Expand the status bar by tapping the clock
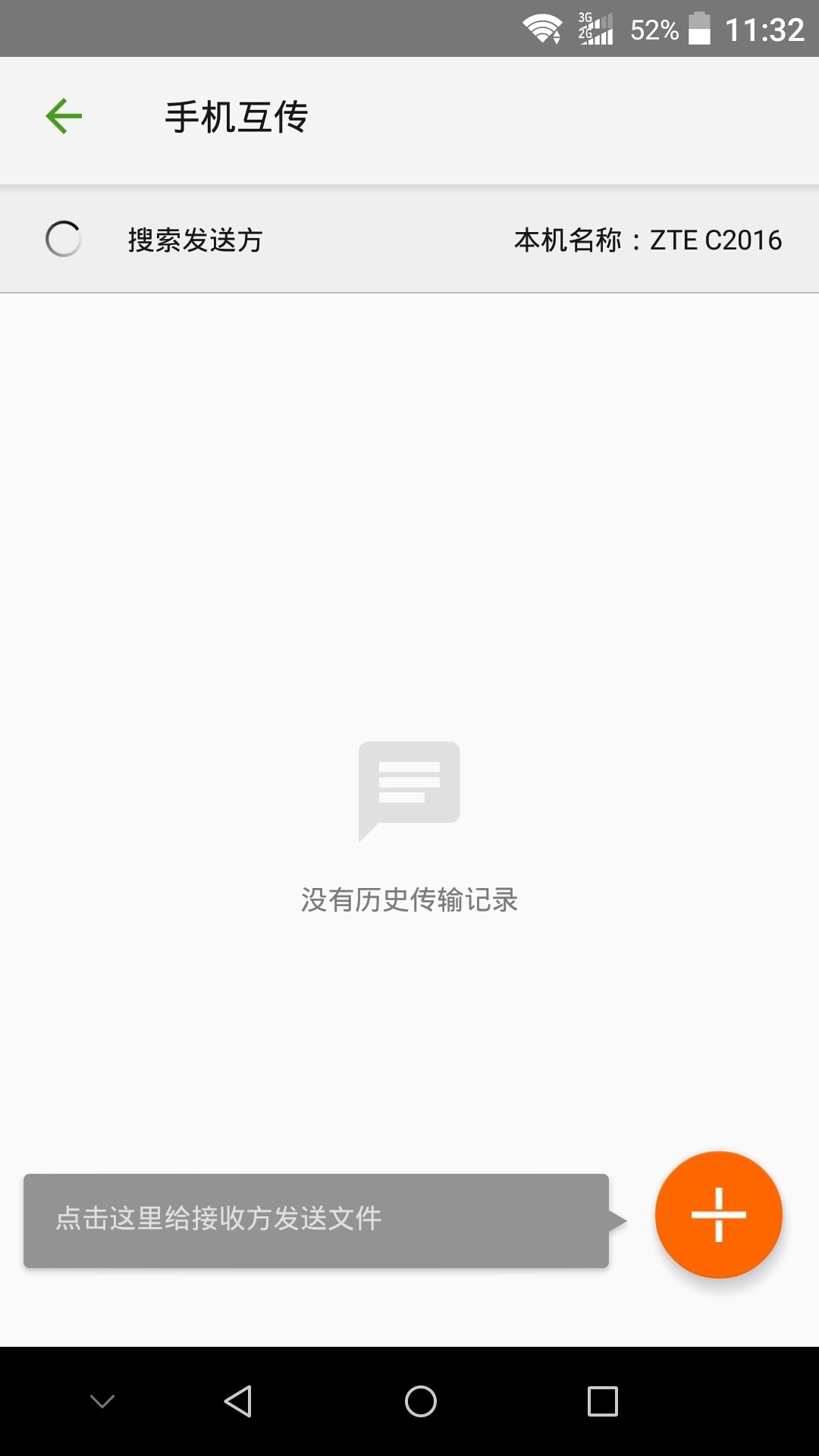Screen dimensions: 819x1456 tap(765, 28)
